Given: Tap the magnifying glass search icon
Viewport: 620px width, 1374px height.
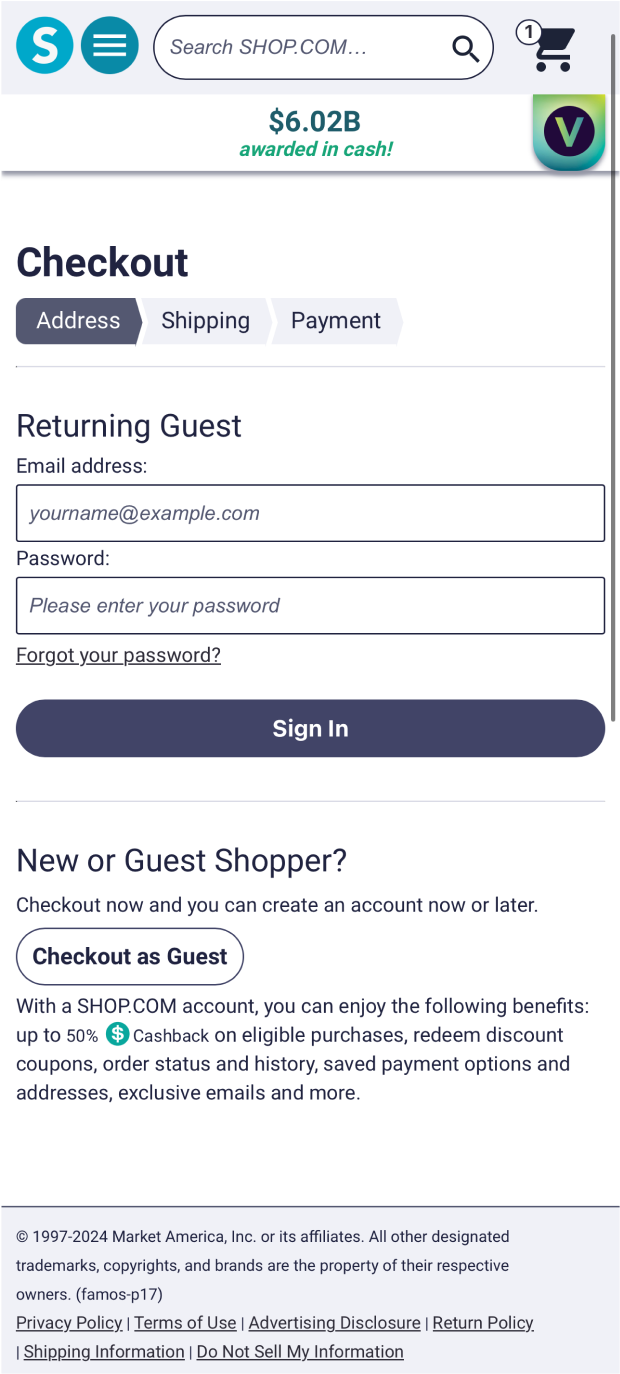Looking at the screenshot, I should click(x=466, y=47).
